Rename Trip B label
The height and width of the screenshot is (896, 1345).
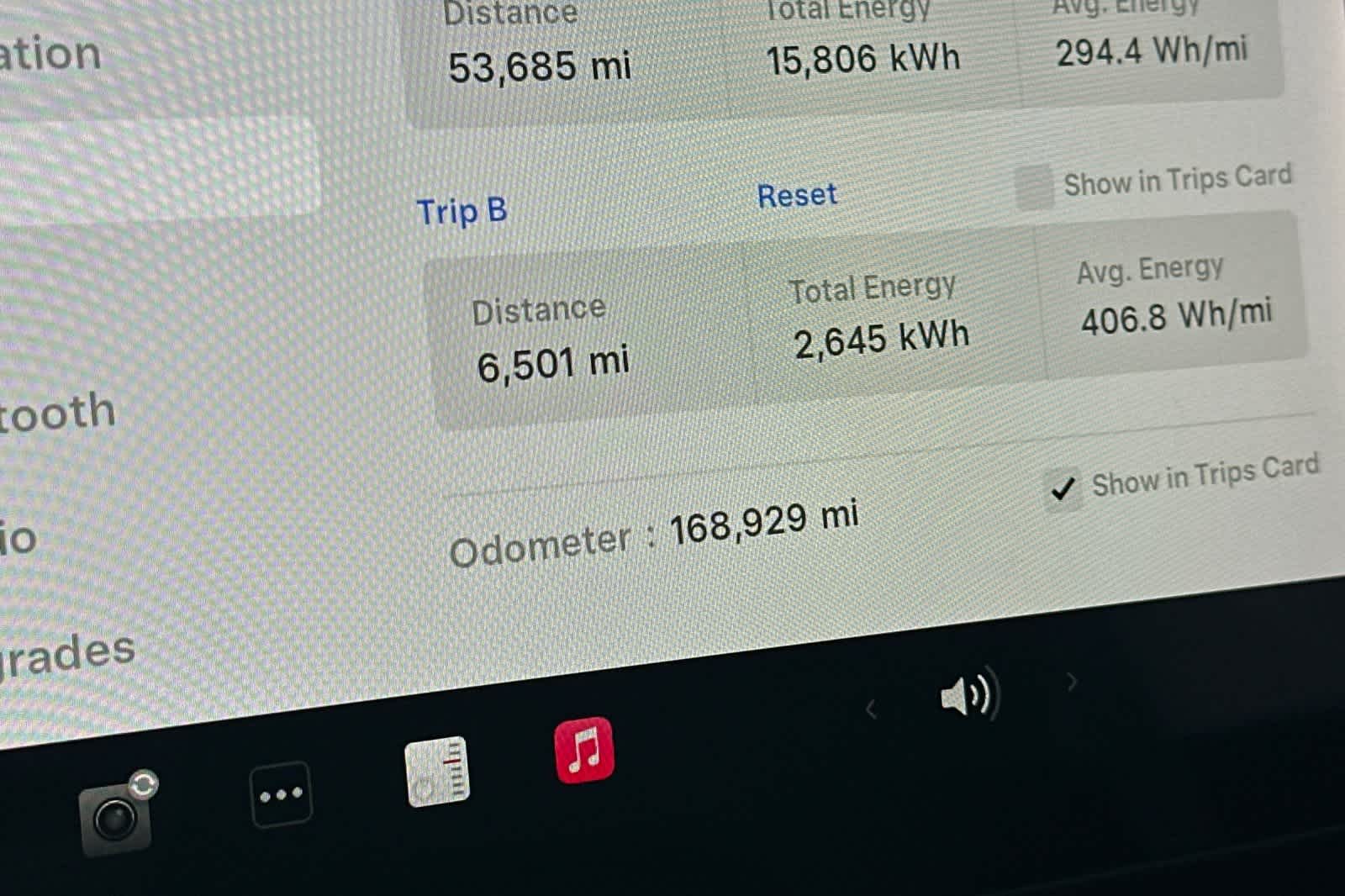(462, 211)
